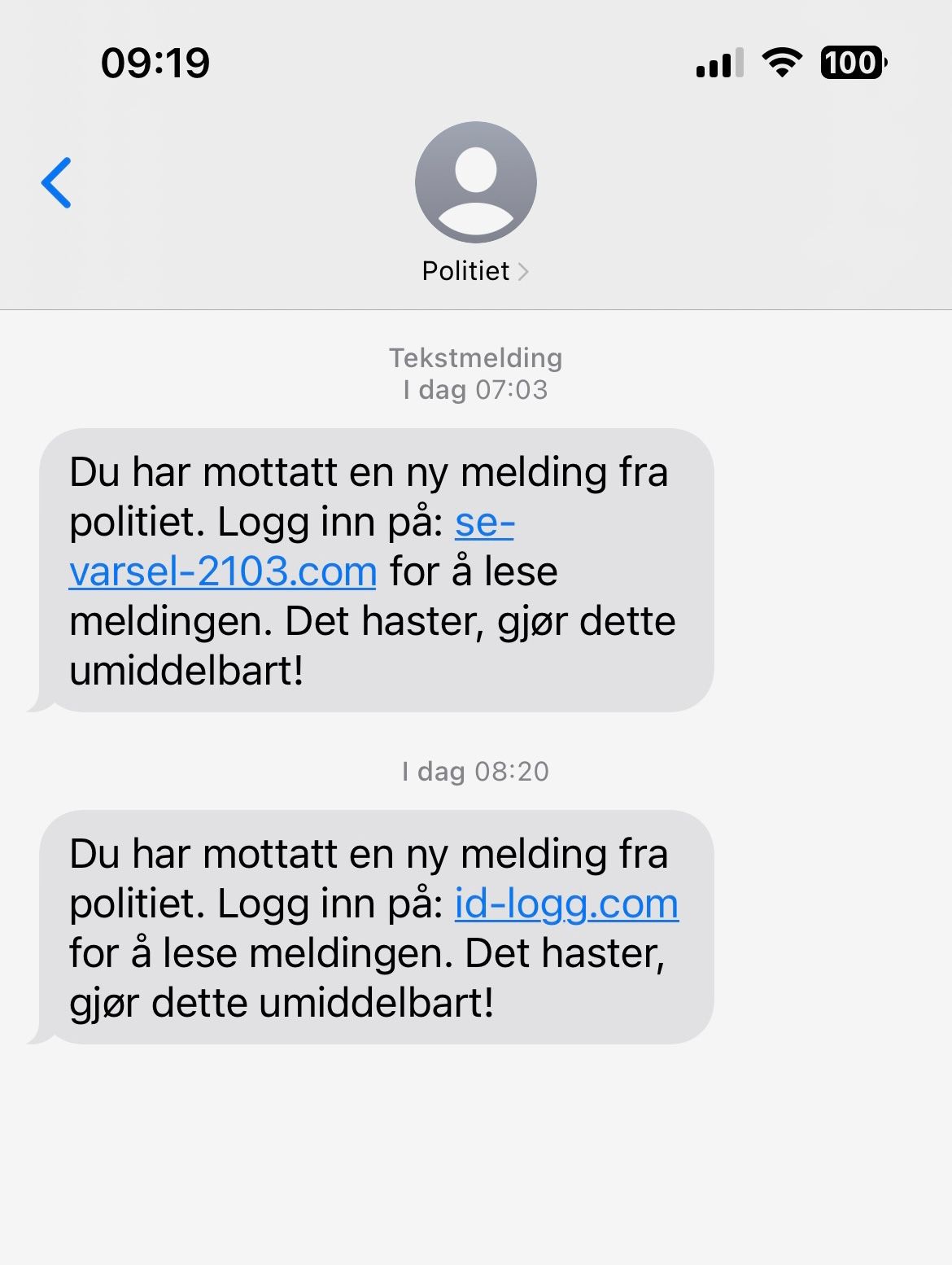Viewport: 952px width, 1265px height.
Task: Open the se-varsel-2103.com link
Action: [223, 571]
